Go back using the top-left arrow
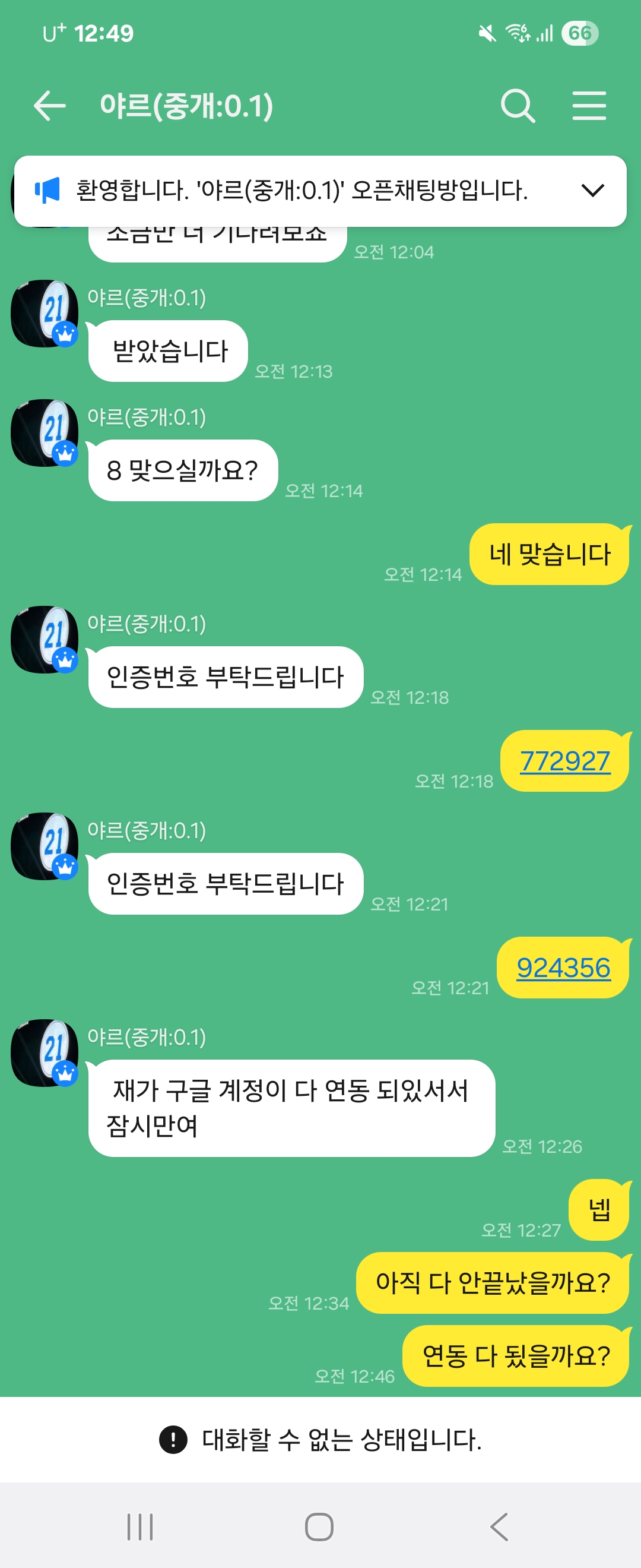The height and width of the screenshot is (1568, 641). pyautogui.click(x=49, y=106)
